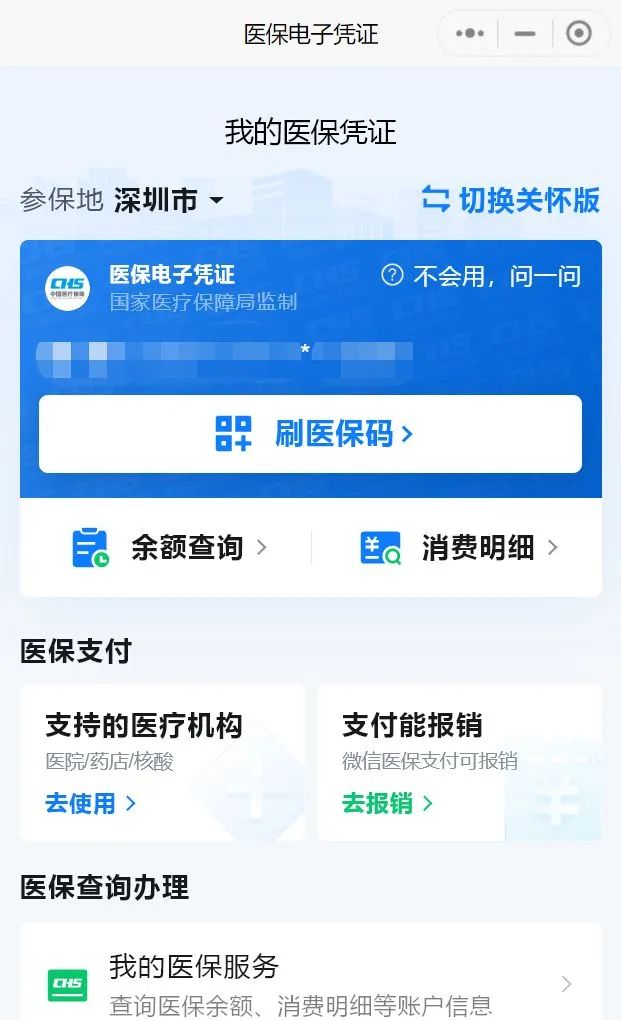Close the mini program with the circle button

point(578,34)
